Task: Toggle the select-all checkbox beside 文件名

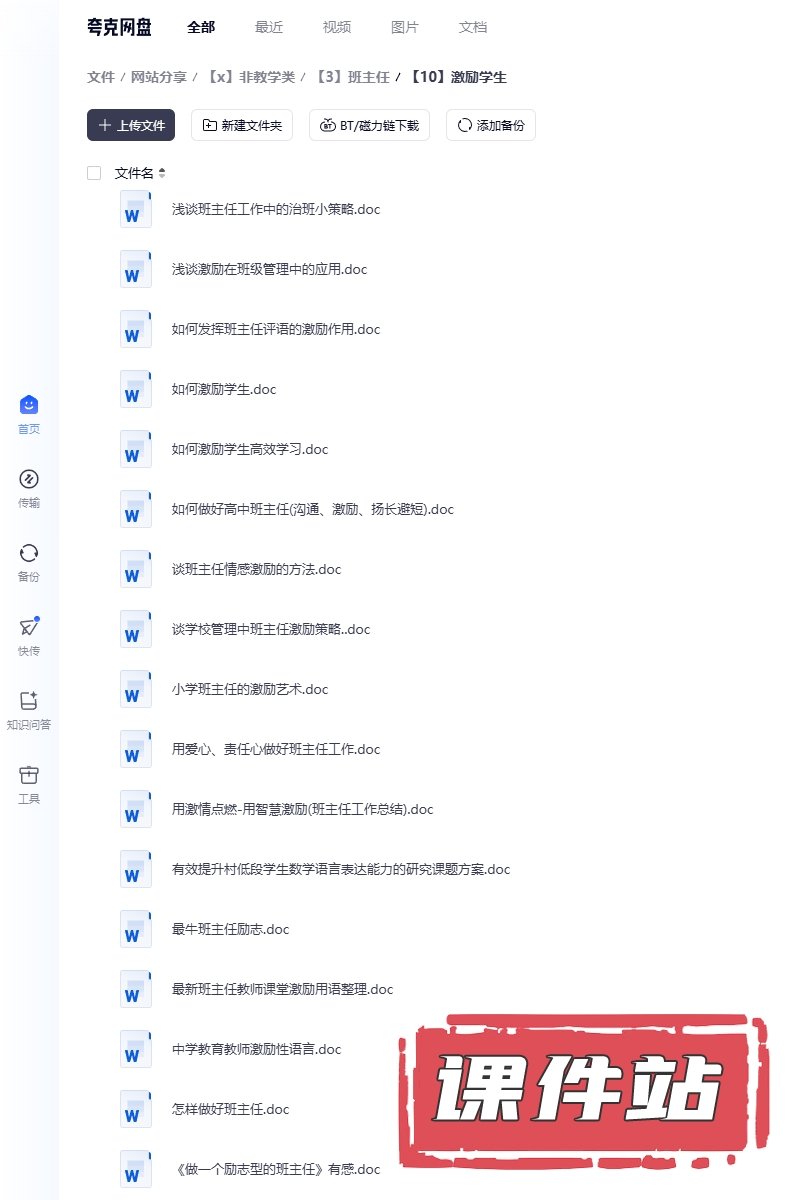Action: tap(94, 173)
